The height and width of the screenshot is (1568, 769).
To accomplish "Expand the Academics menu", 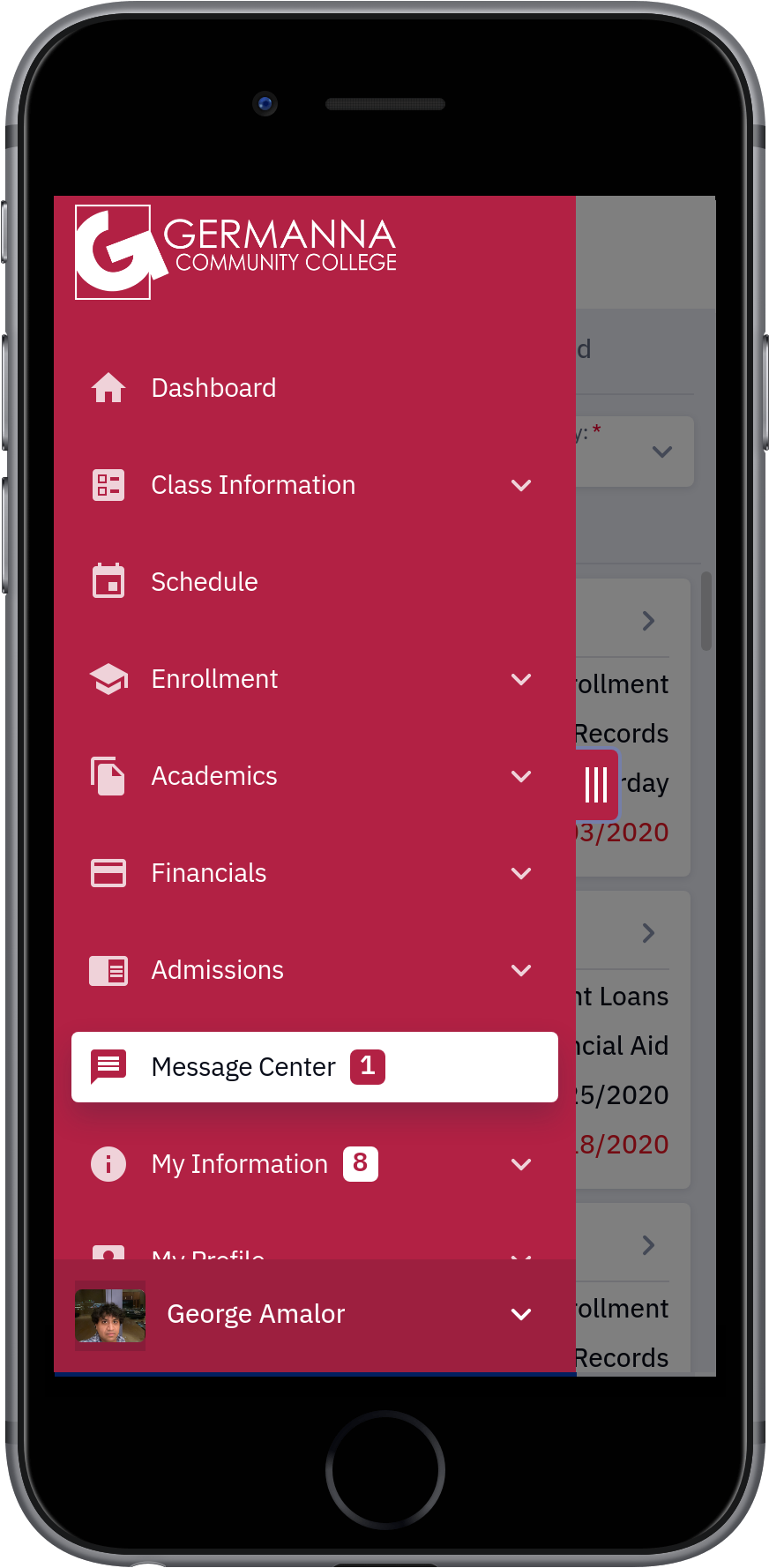I will click(315, 776).
